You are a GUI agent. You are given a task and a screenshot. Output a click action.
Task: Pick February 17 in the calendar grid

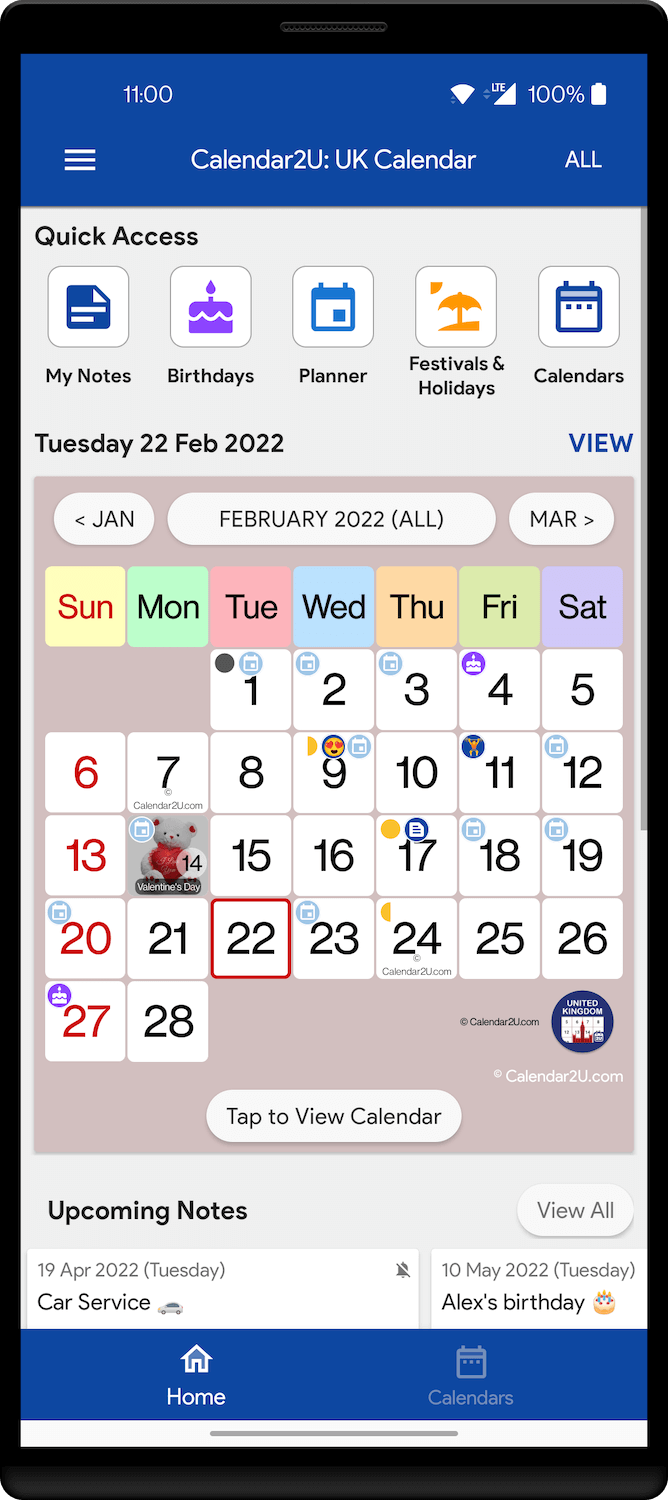pos(417,855)
